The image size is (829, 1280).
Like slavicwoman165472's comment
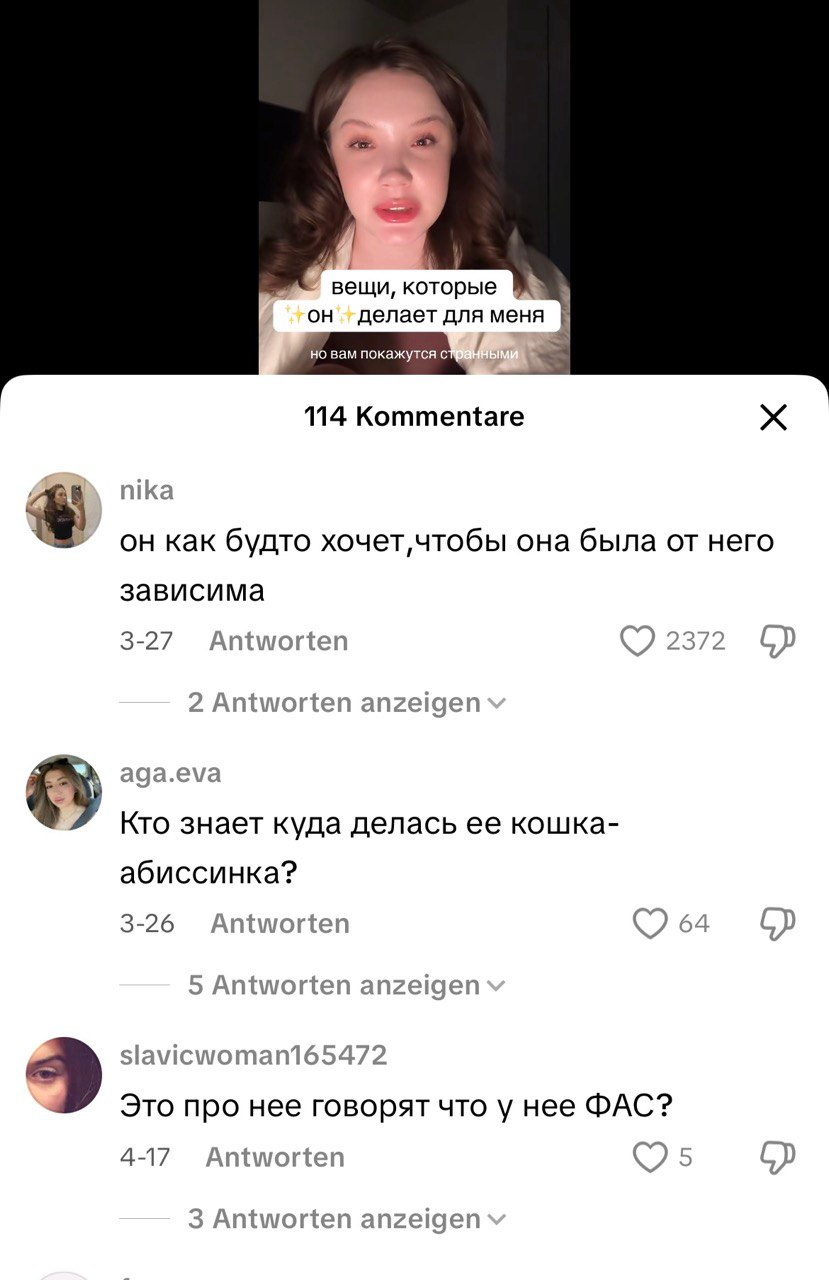[650, 1157]
